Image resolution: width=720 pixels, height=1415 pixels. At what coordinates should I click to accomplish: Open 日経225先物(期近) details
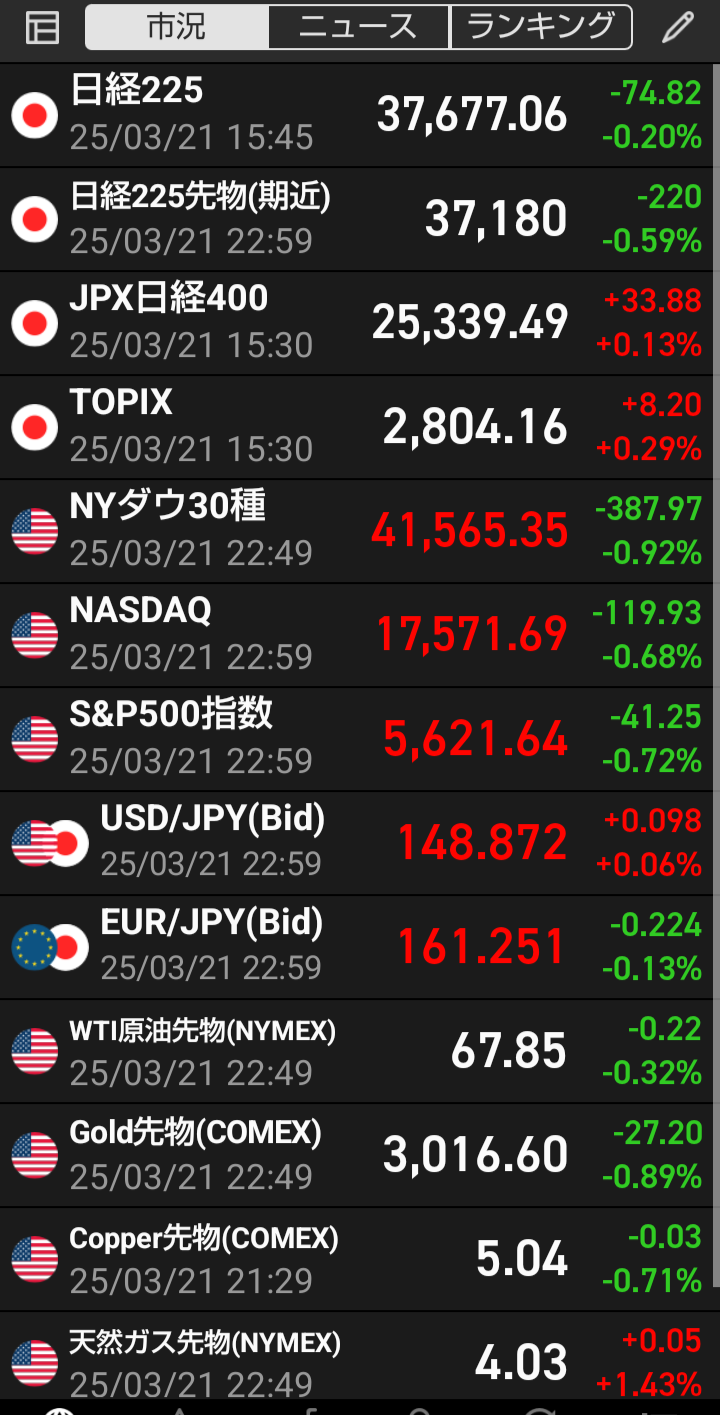point(356,219)
